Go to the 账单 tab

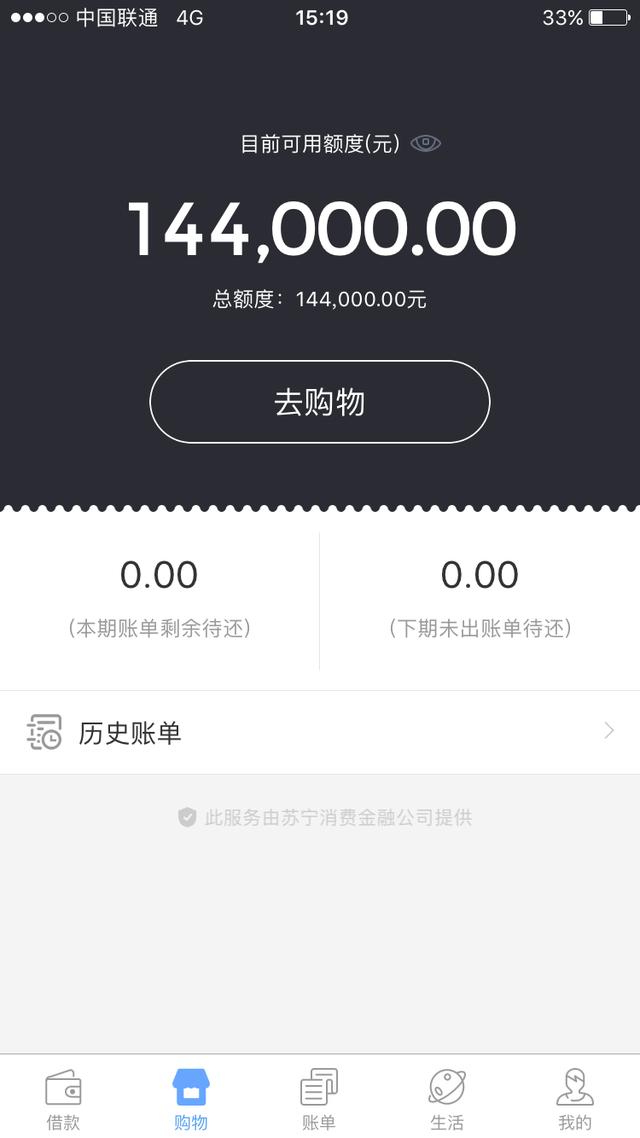click(319, 1099)
